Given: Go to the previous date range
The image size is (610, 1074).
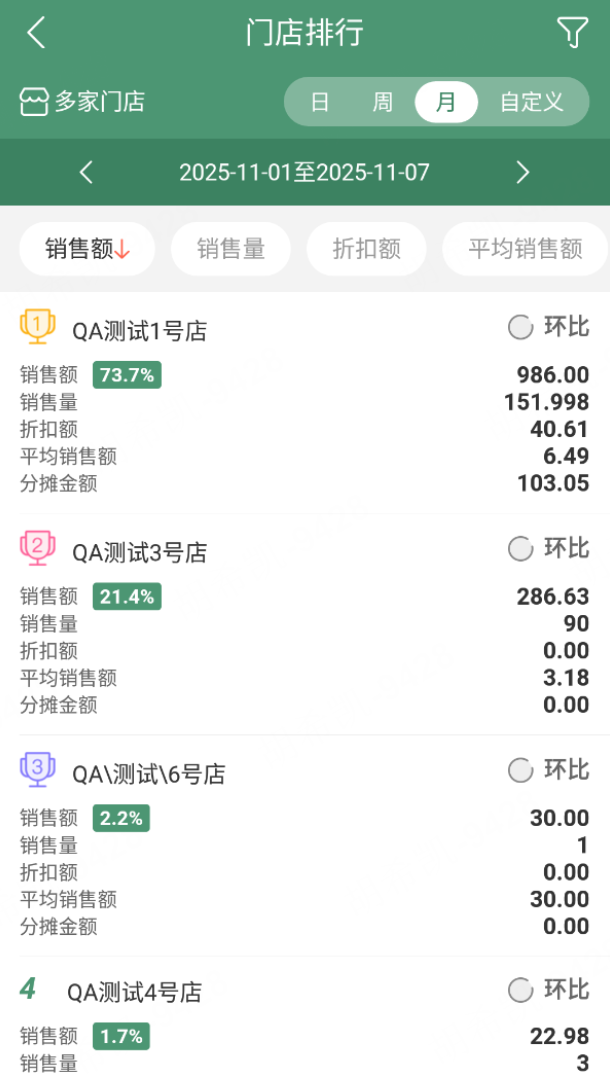Looking at the screenshot, I should pos(86,172).
